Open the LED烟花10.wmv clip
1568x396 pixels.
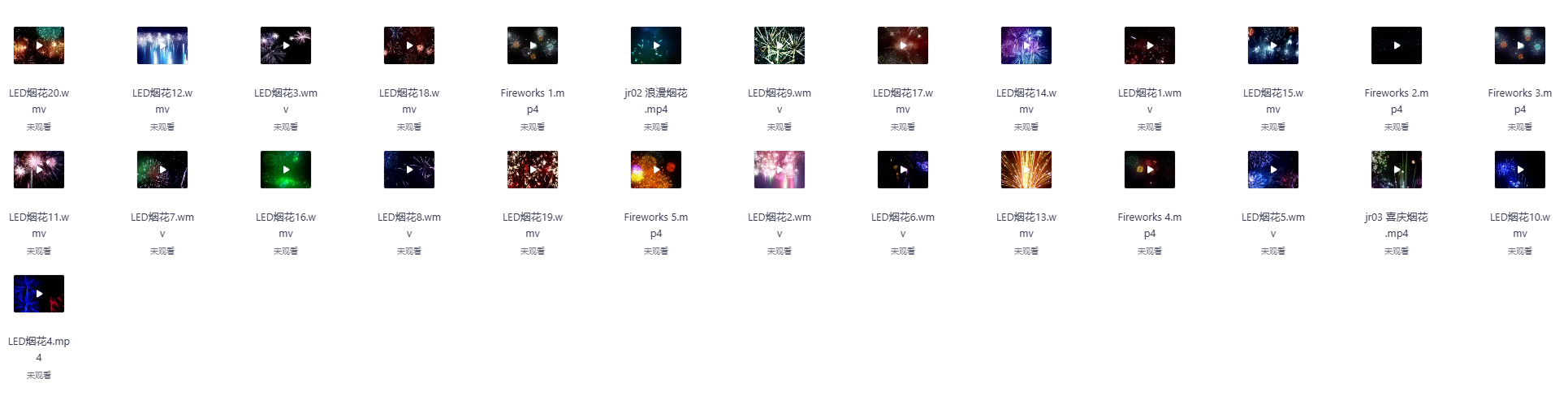(x=1520, y=170)
